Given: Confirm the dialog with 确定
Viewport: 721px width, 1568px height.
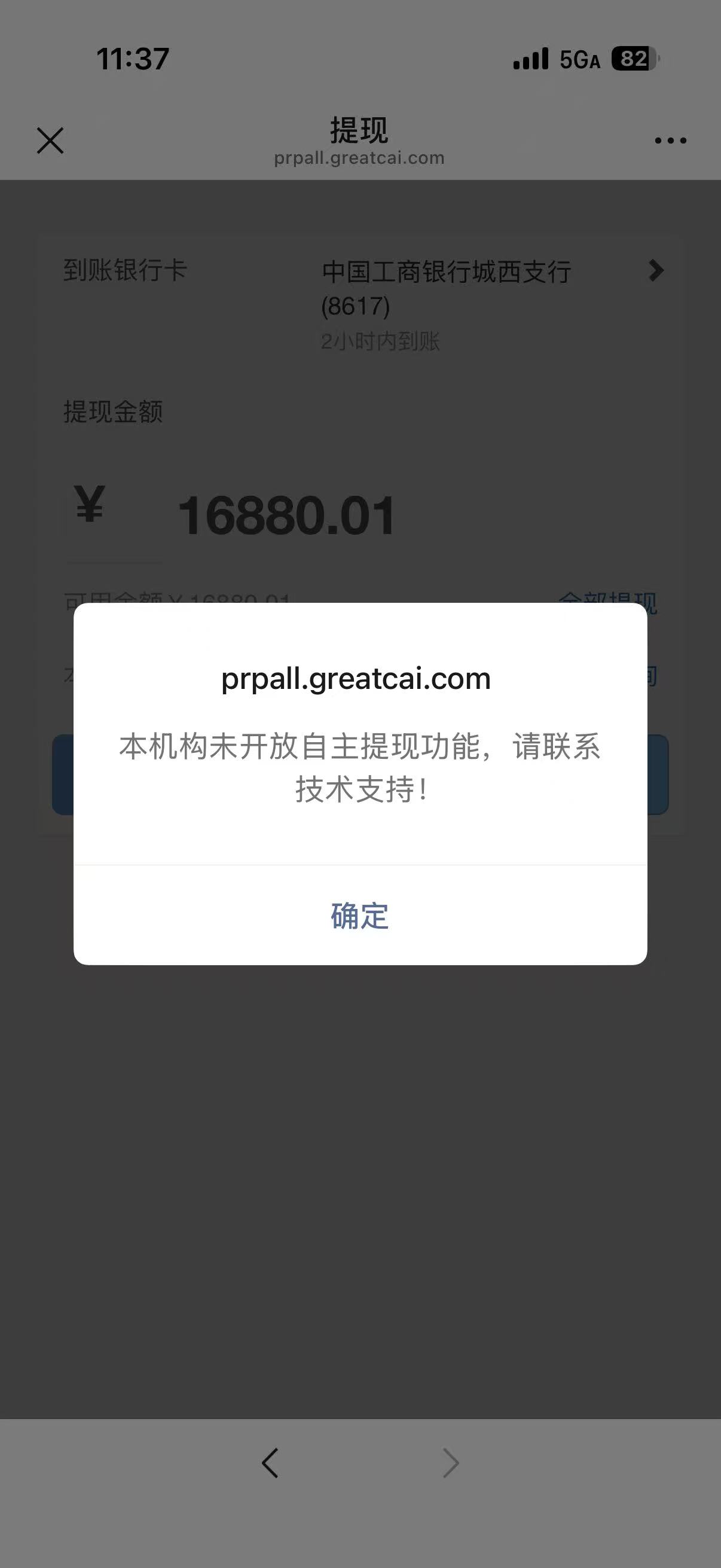Looking at the screenshot, I should point(359,916).
